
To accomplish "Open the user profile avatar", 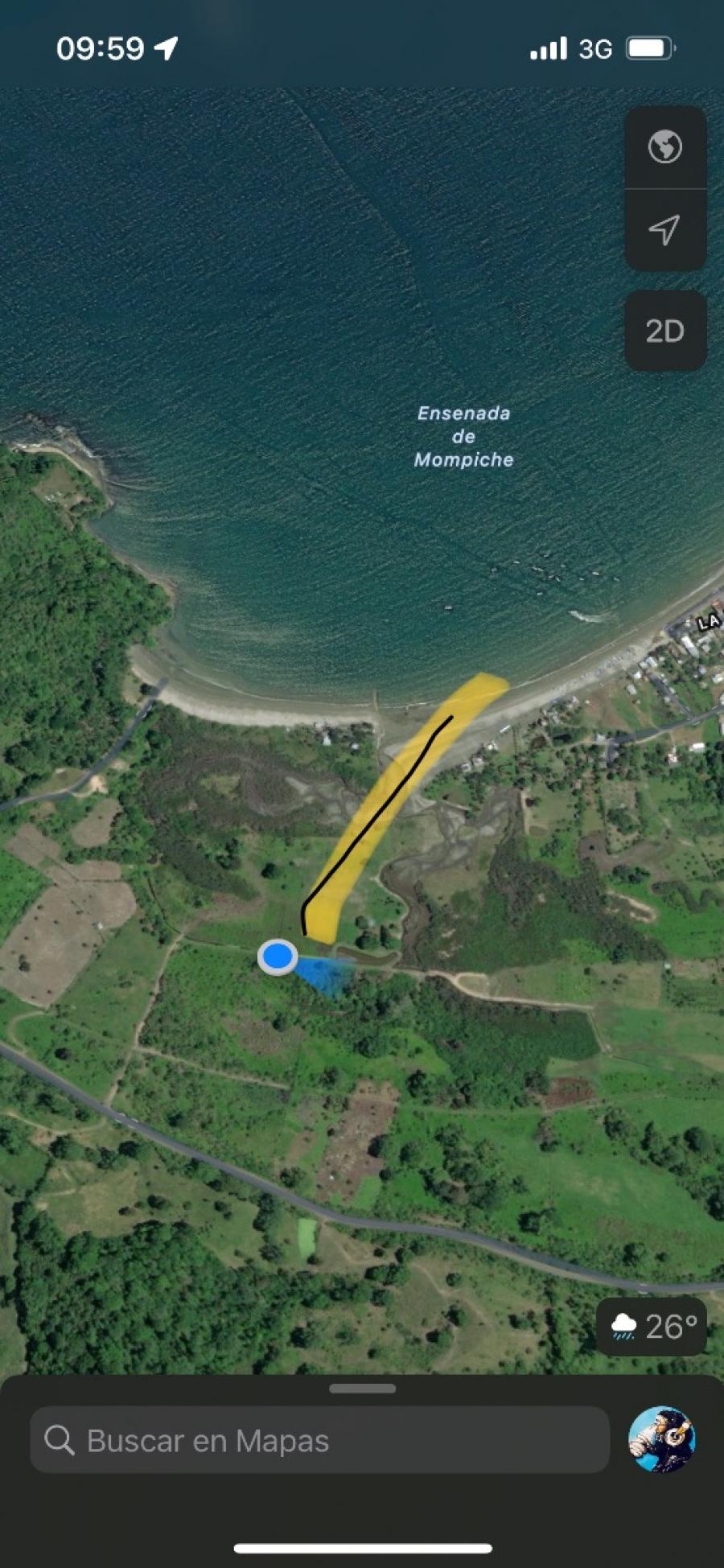I will tap(662, 1439).
